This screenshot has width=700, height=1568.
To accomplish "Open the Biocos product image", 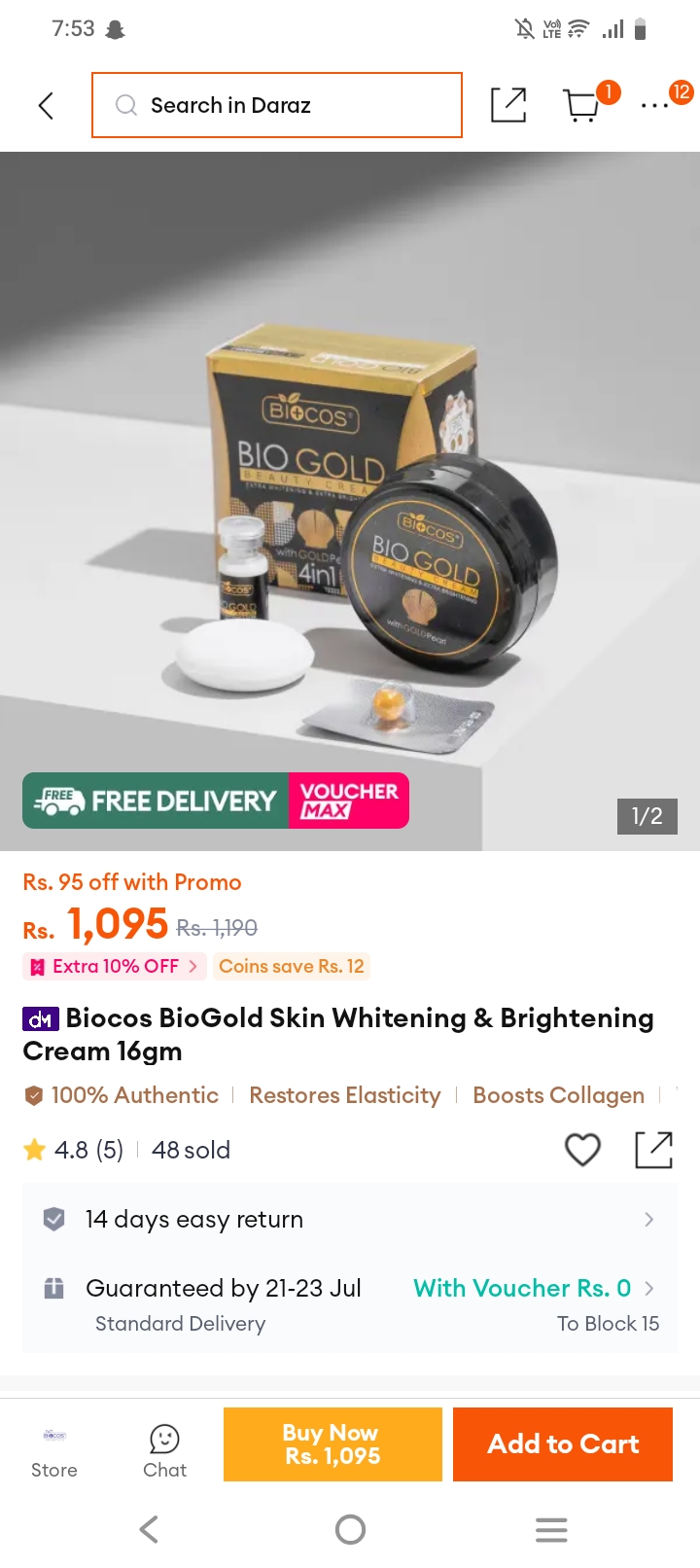I will (x=350, y=501).
